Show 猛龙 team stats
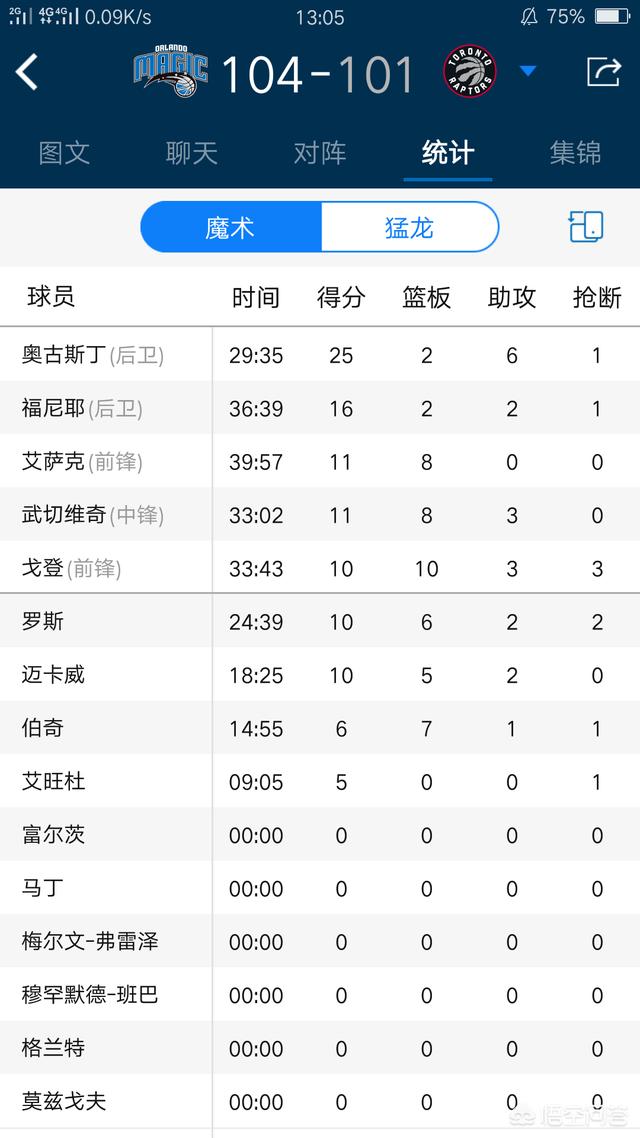This screenshot has width=640, height=1138. click(x=409, y=227)
